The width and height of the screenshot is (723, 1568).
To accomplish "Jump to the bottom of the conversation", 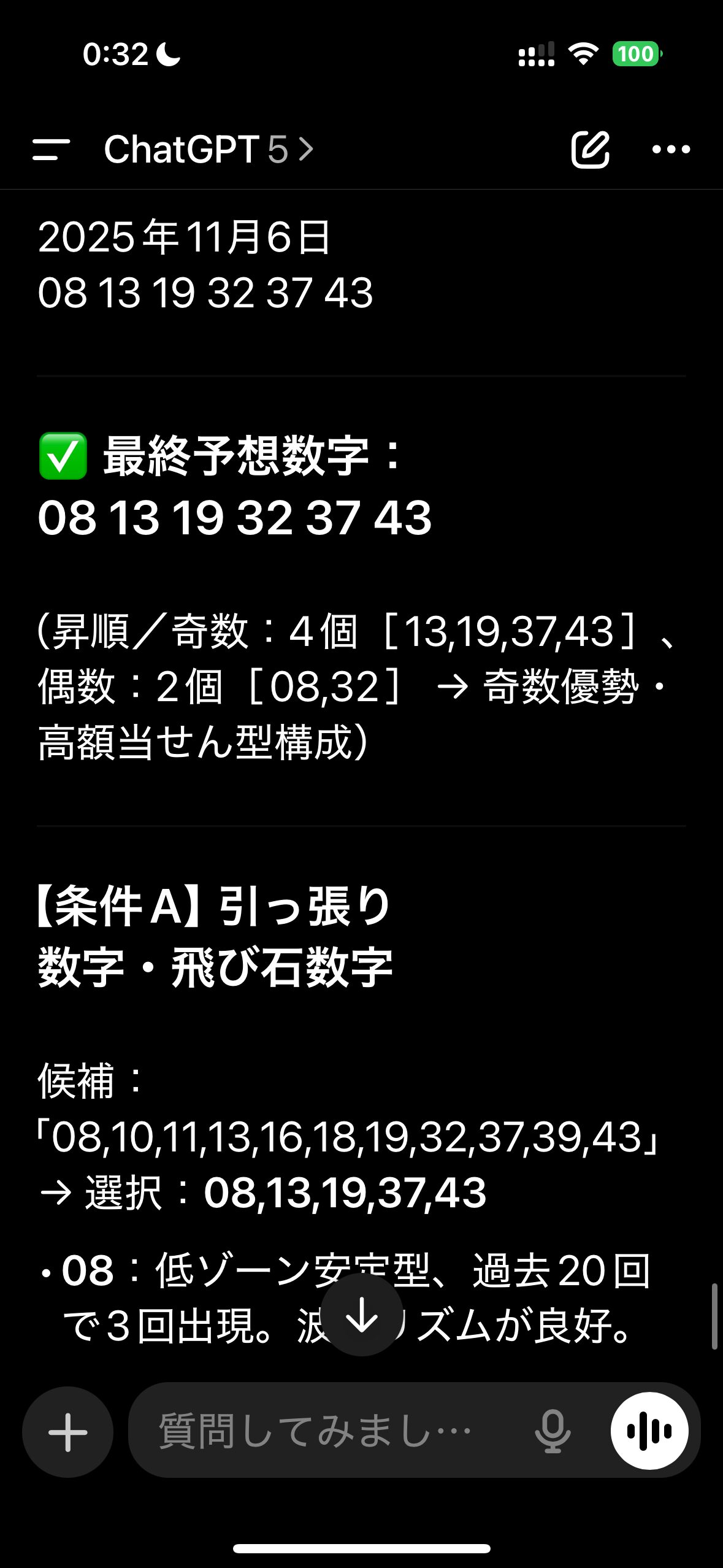I will [362, 1314].
